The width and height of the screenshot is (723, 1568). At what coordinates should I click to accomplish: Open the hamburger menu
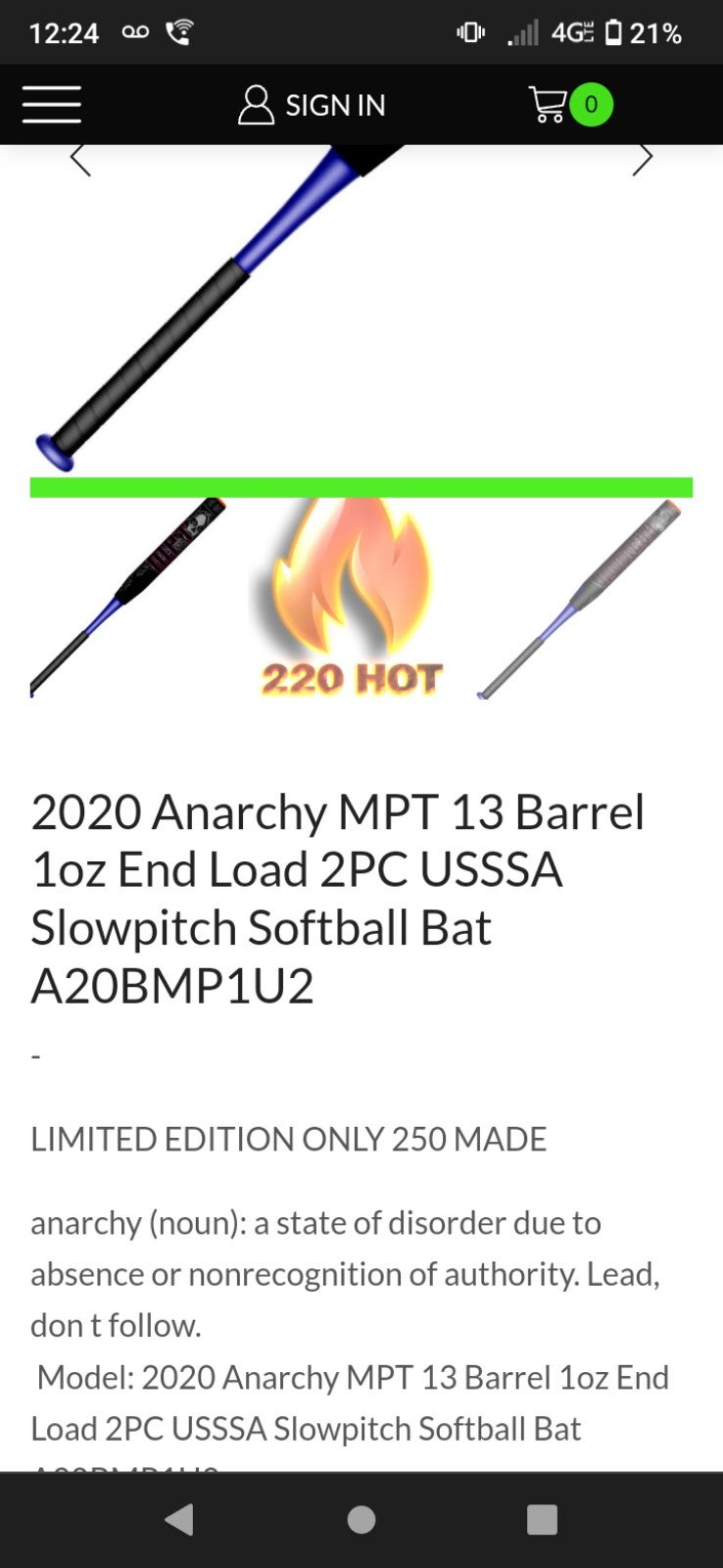click(52, 105)
